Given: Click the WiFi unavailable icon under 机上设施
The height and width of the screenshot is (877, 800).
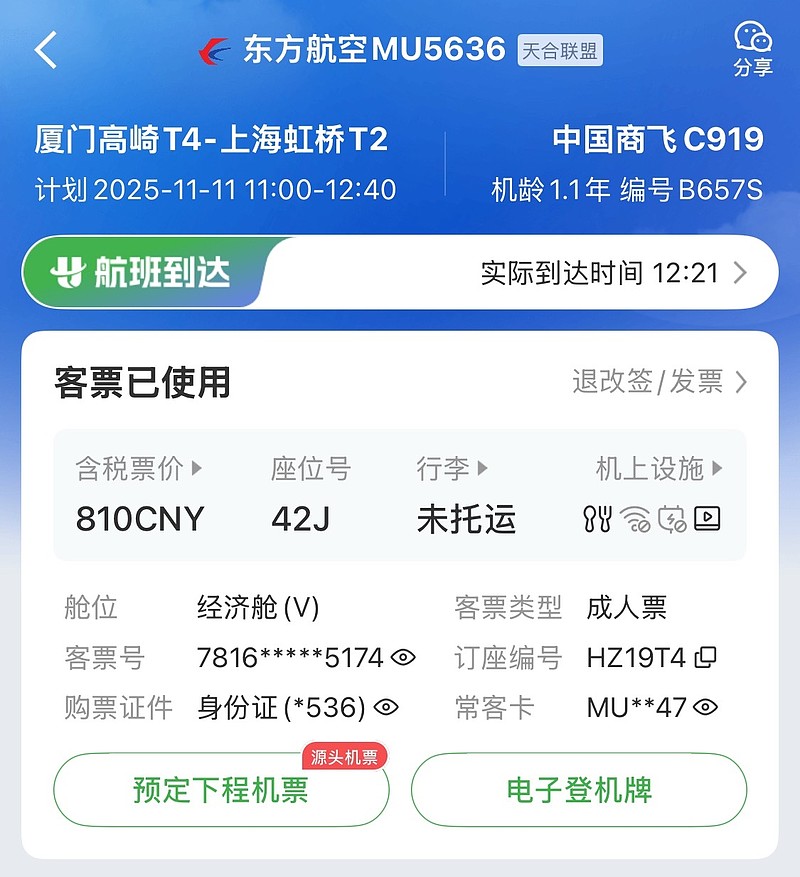Looking at the screenshot, I should (635, 519).
